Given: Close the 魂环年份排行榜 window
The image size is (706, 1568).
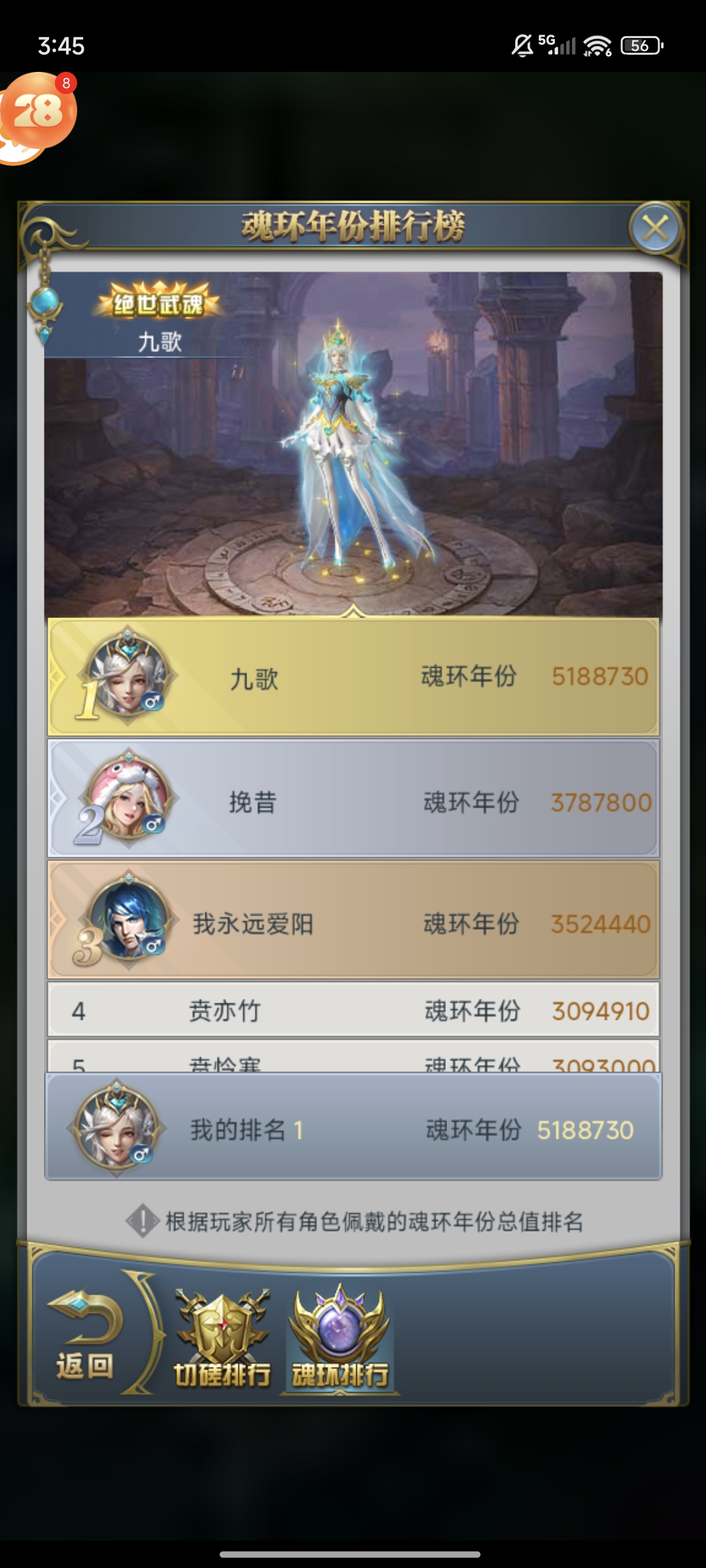Looking at the screenshot, I should (656, 229).
